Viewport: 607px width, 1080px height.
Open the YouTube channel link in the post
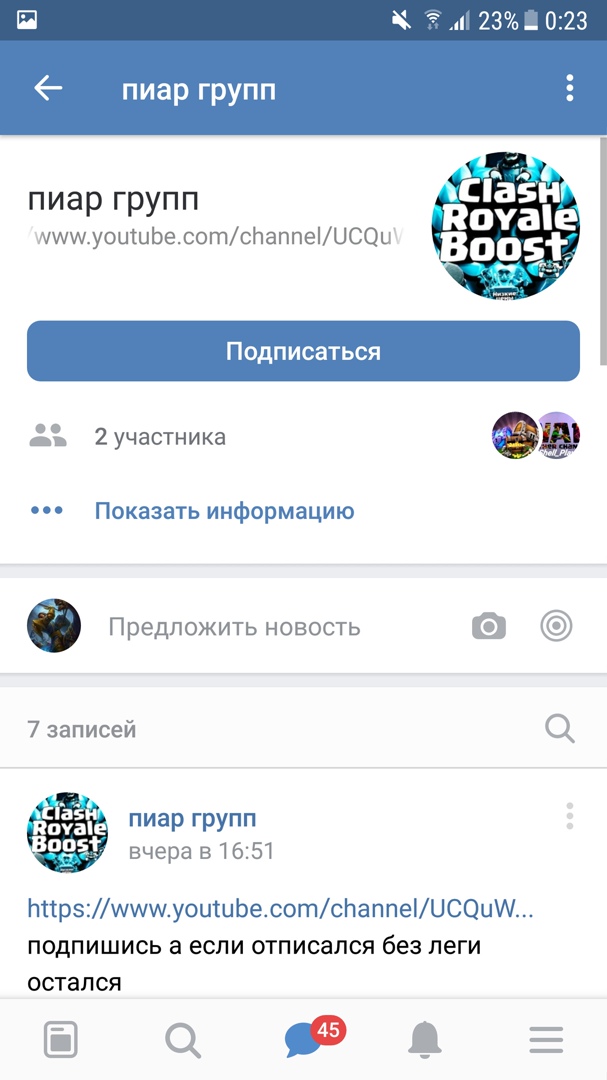click(x=280, y=908)
